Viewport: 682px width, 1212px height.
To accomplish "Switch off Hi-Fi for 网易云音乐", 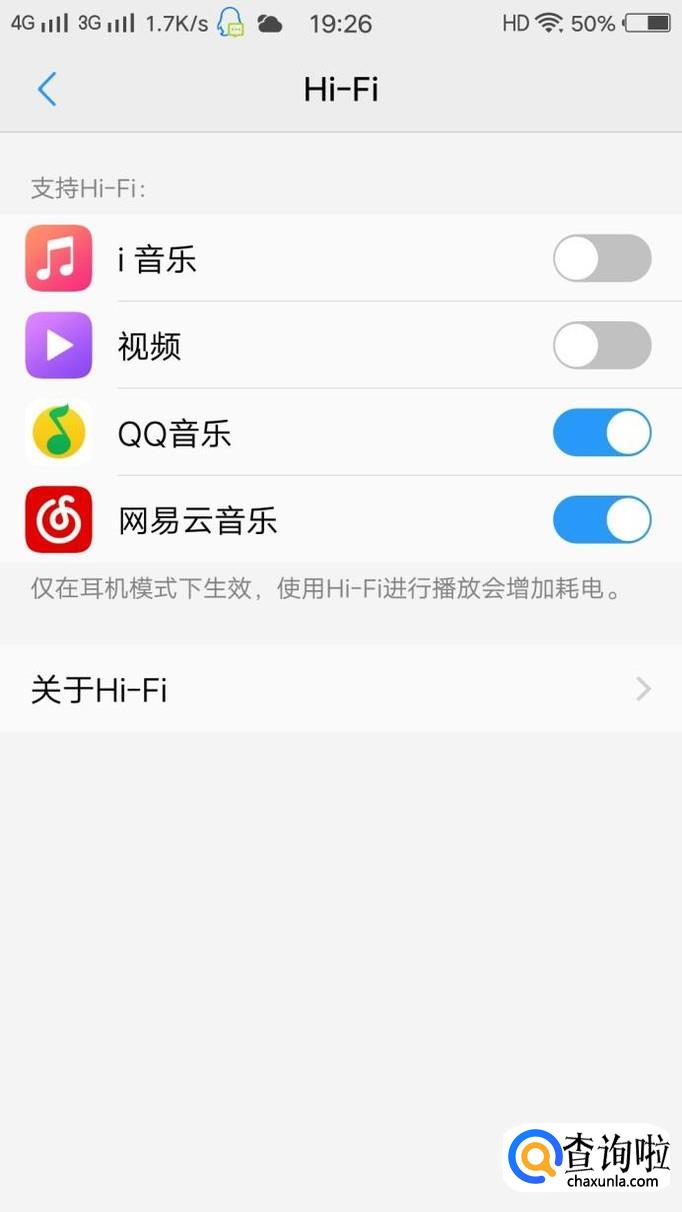I will (602, 520).
